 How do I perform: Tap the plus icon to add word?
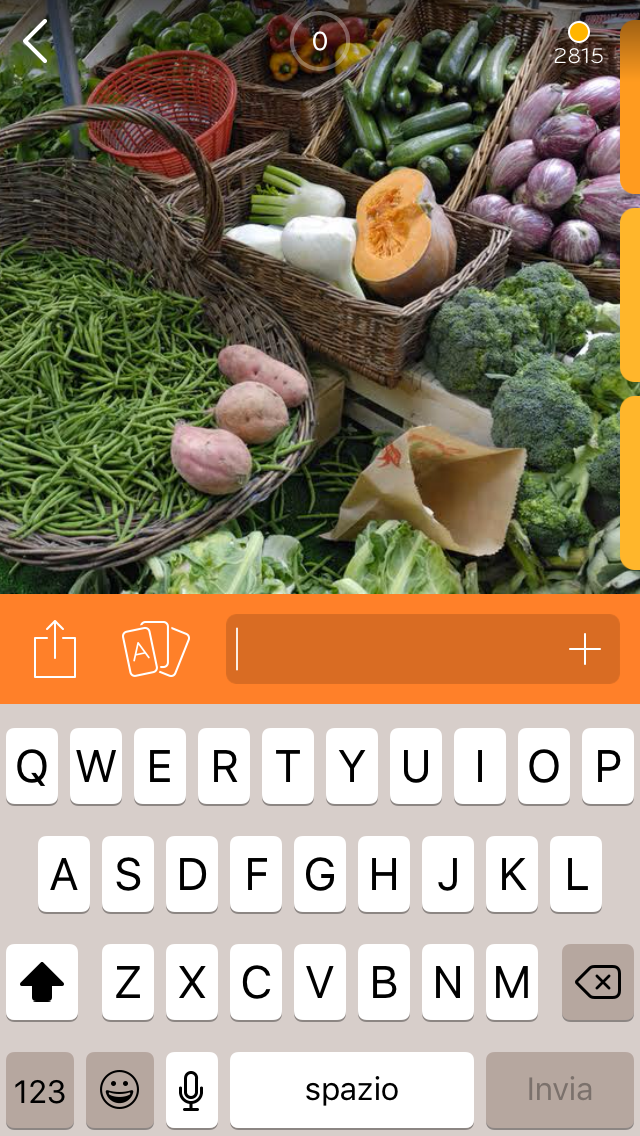[x=585, y=650]
